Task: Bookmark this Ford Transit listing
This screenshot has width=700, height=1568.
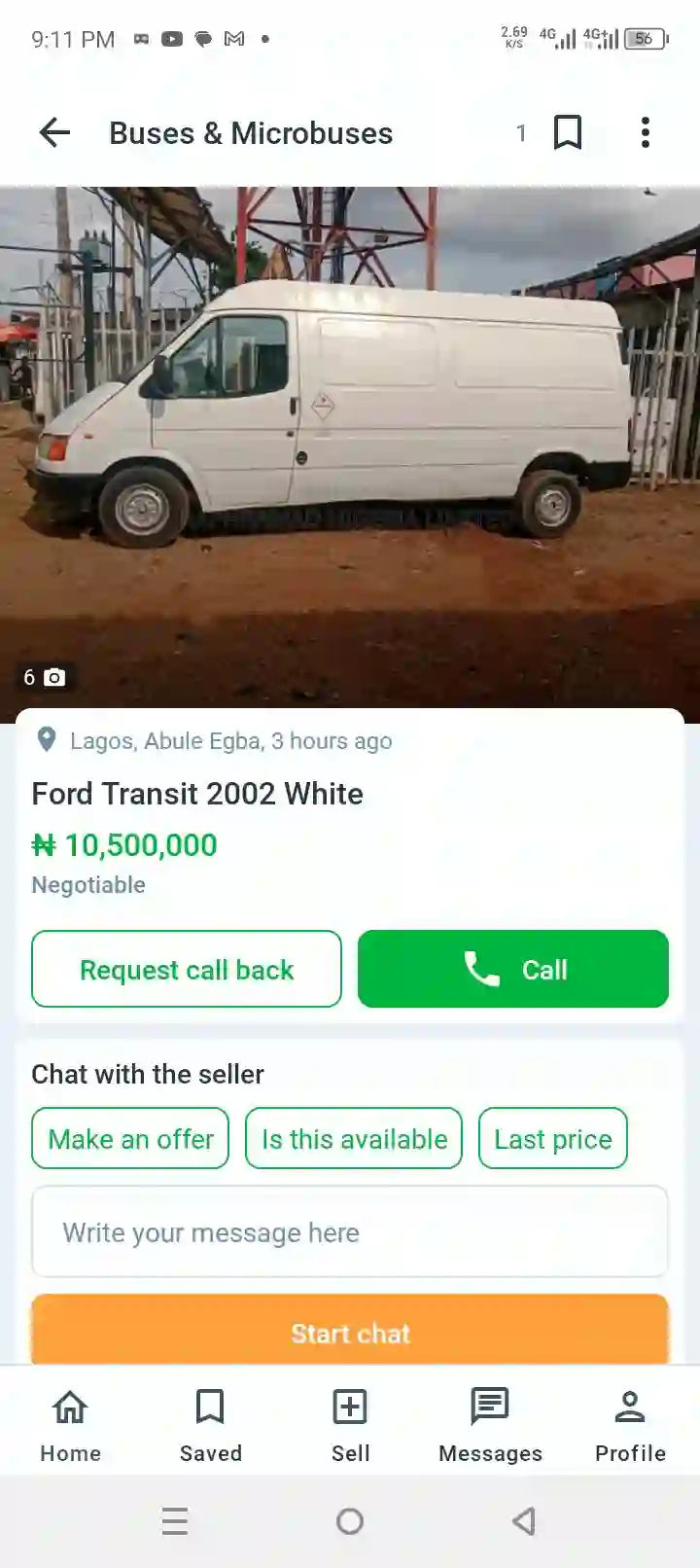Action: (x=568, y=132)
